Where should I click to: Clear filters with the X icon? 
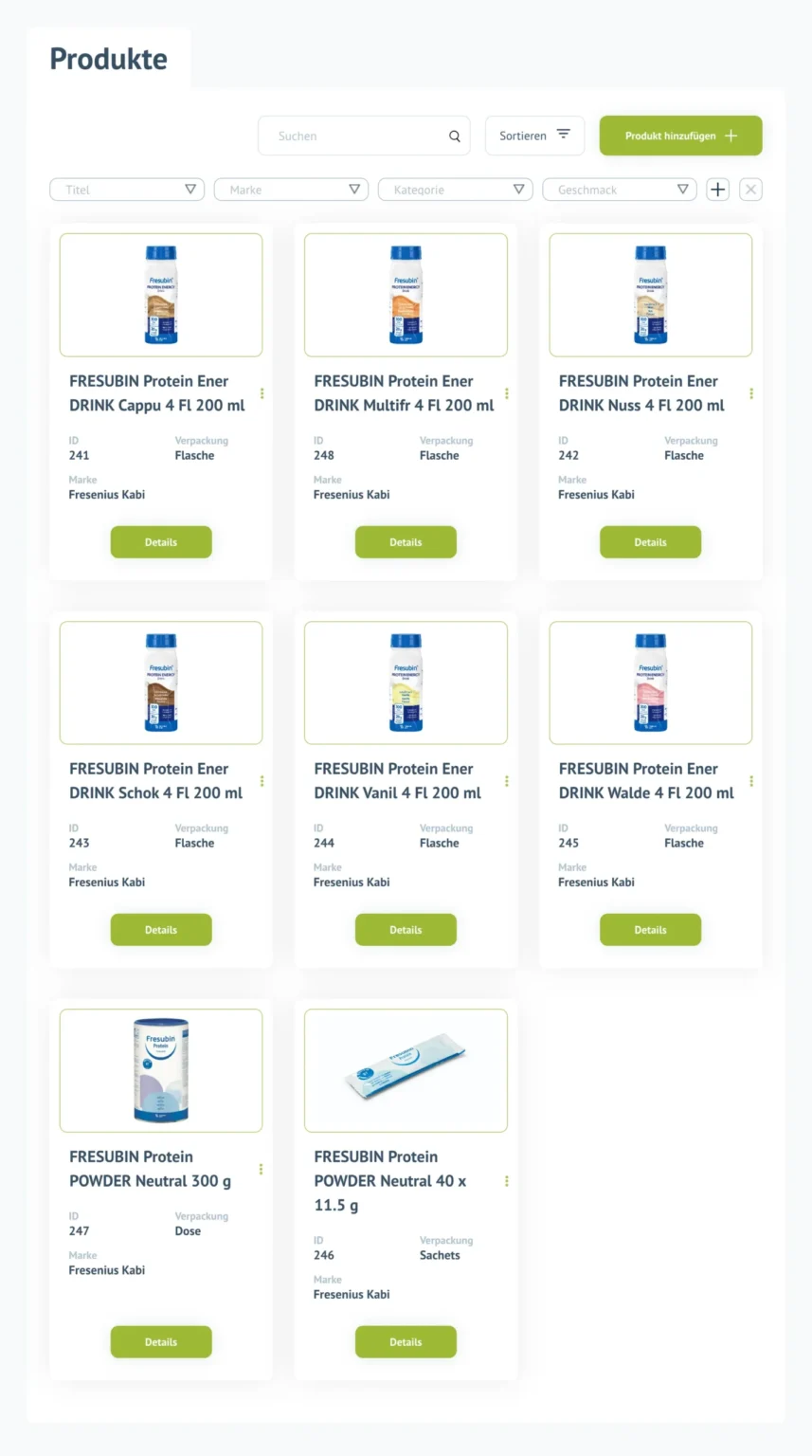tap(750, 190)
